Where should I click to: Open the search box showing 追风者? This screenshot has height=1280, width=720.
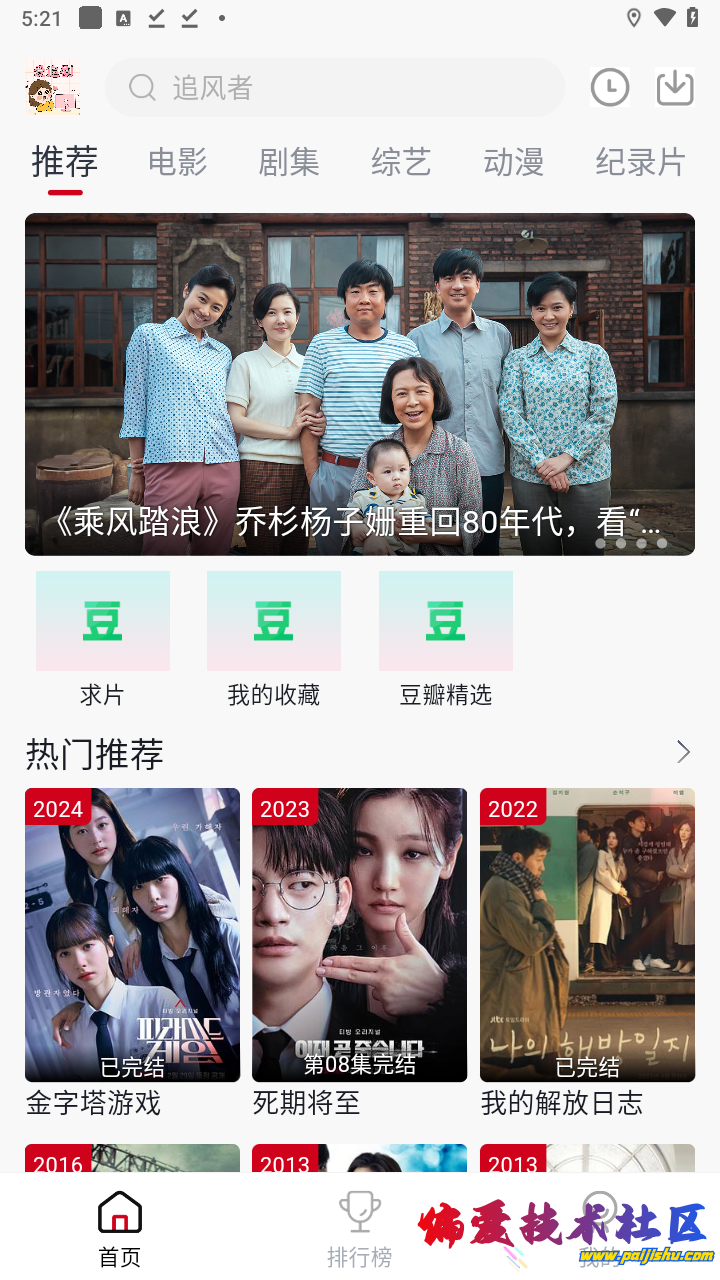point(335,88)
